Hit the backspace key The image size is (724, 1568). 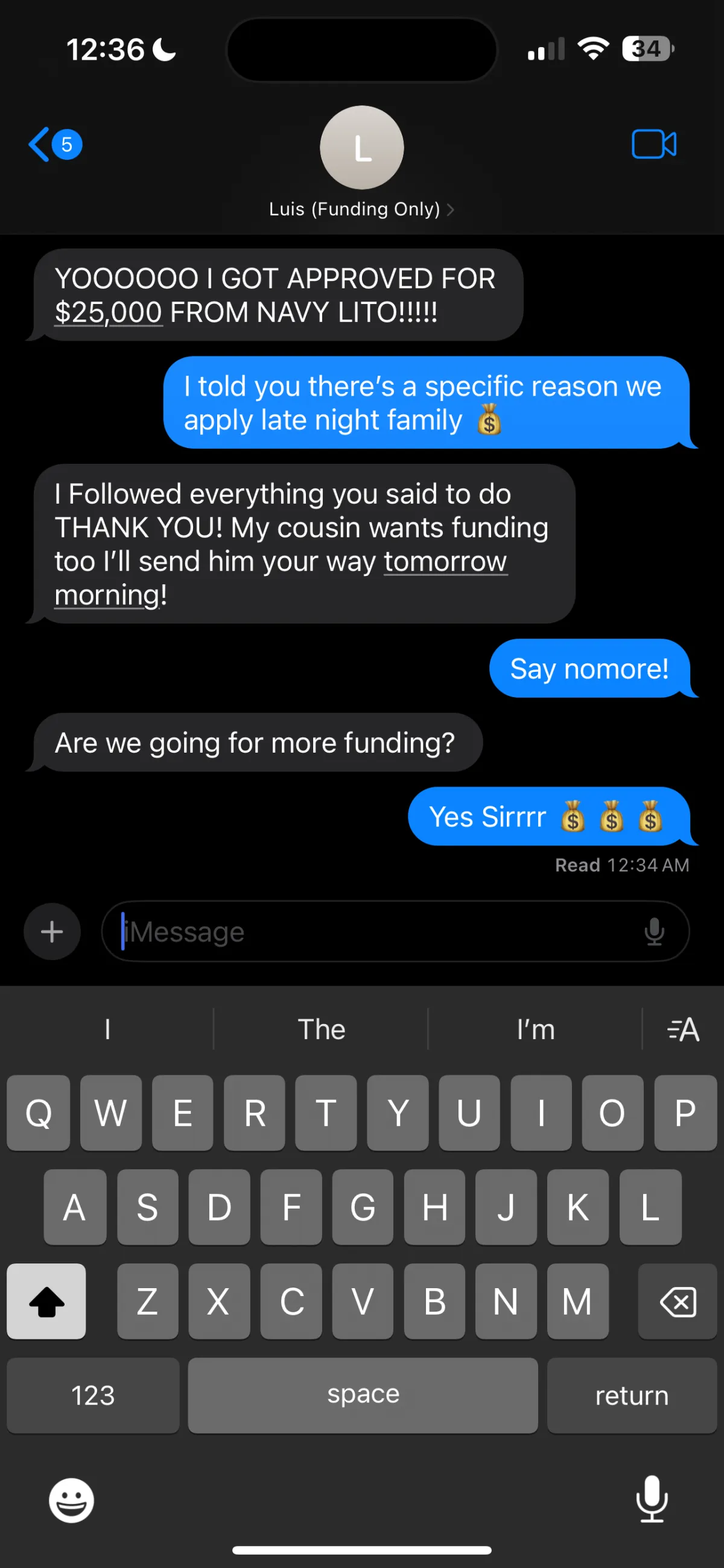(677, 1303)
